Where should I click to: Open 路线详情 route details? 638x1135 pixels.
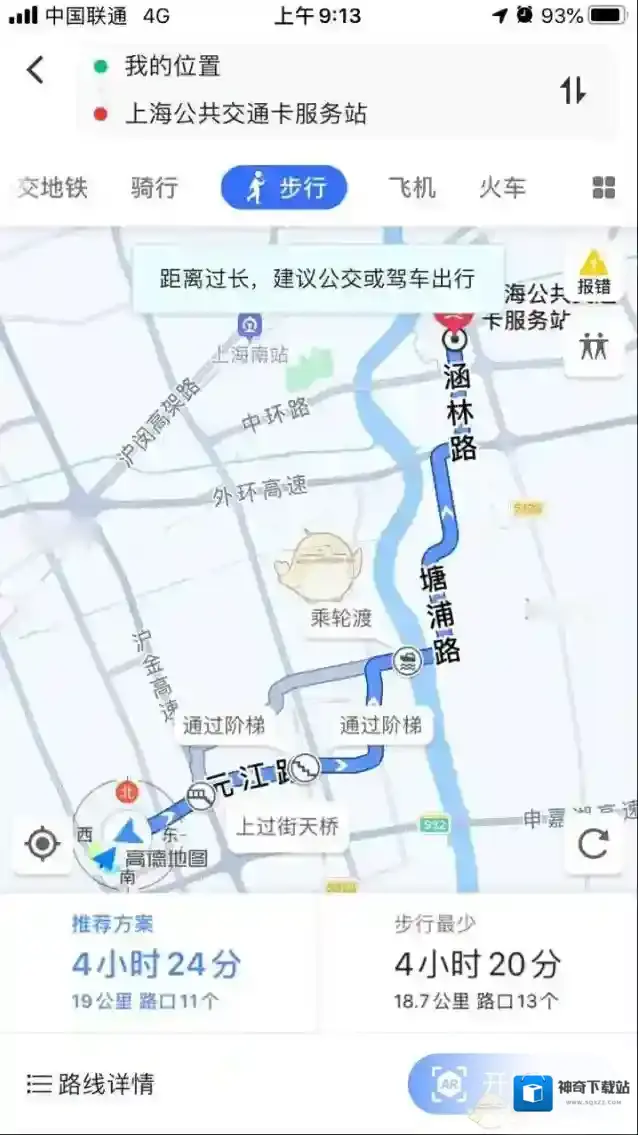tap(92, 1084)
